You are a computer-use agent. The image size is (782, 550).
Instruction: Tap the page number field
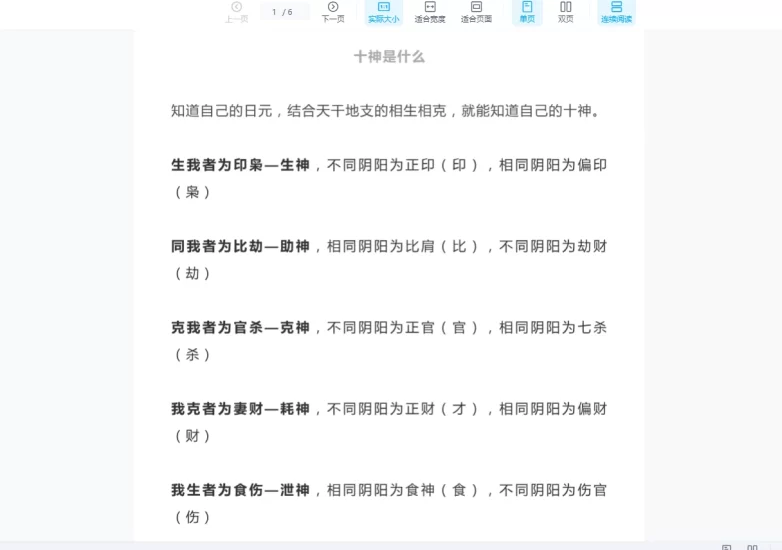coord(274,12)
